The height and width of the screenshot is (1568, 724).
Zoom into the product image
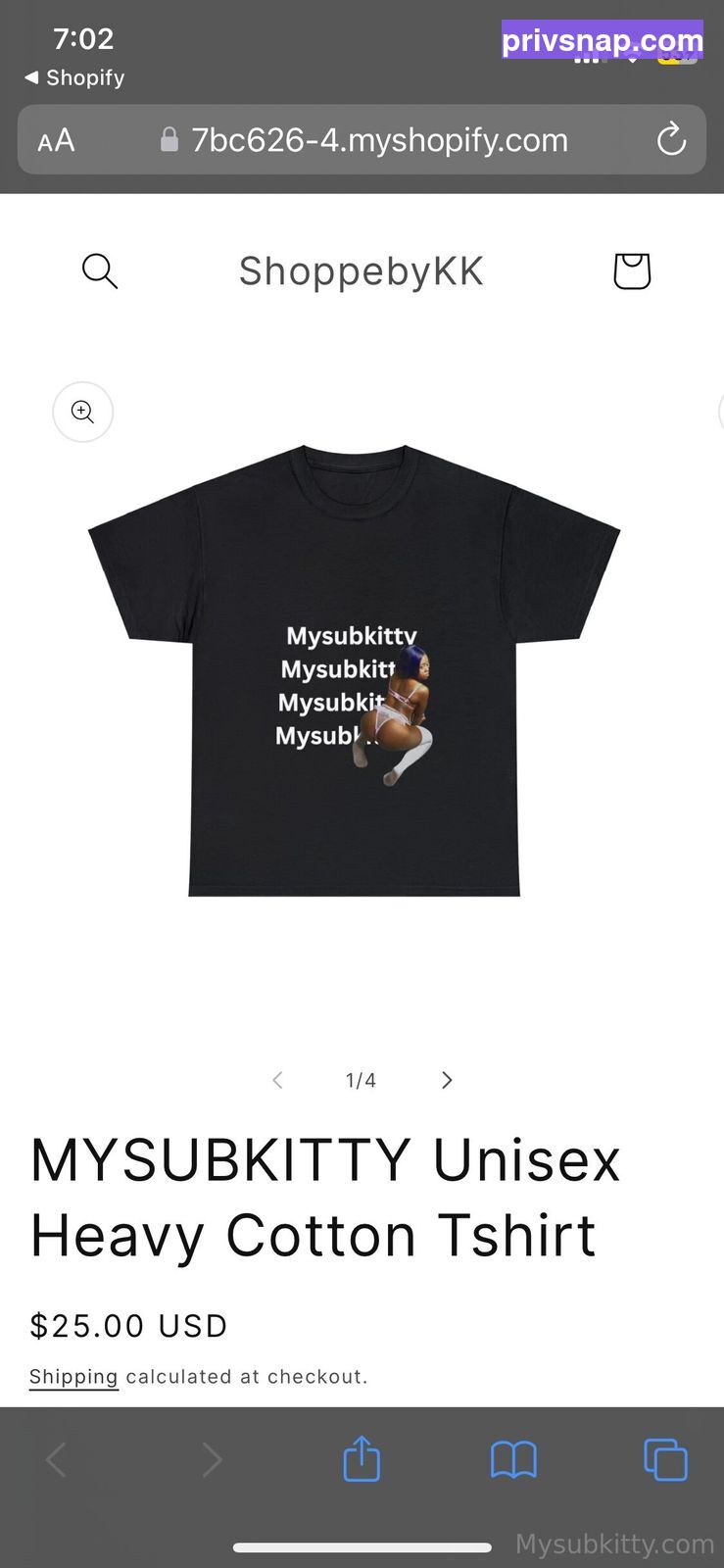tap(82, 412)
